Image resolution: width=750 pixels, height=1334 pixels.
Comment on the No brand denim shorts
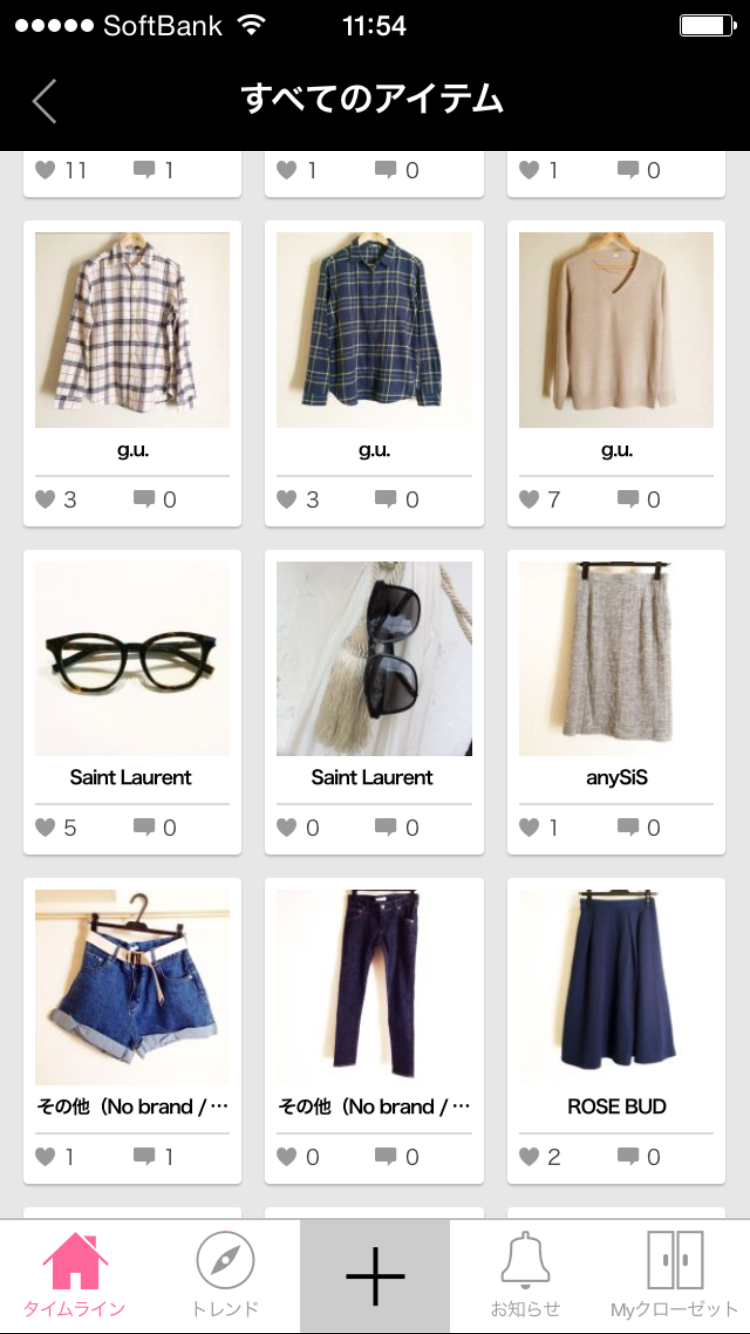click(x=145, y=1156)
